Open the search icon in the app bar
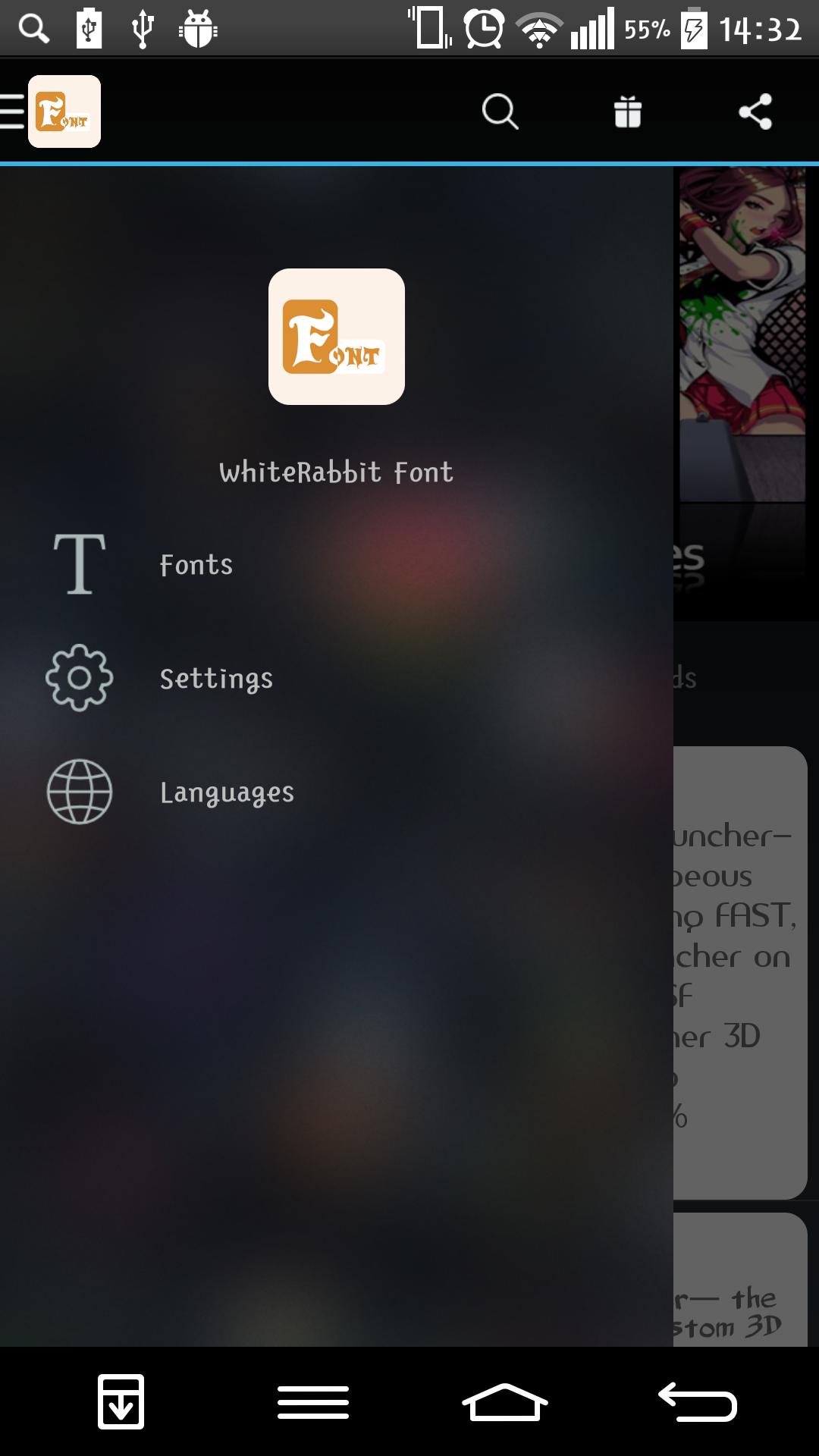 tap(500, 112)
